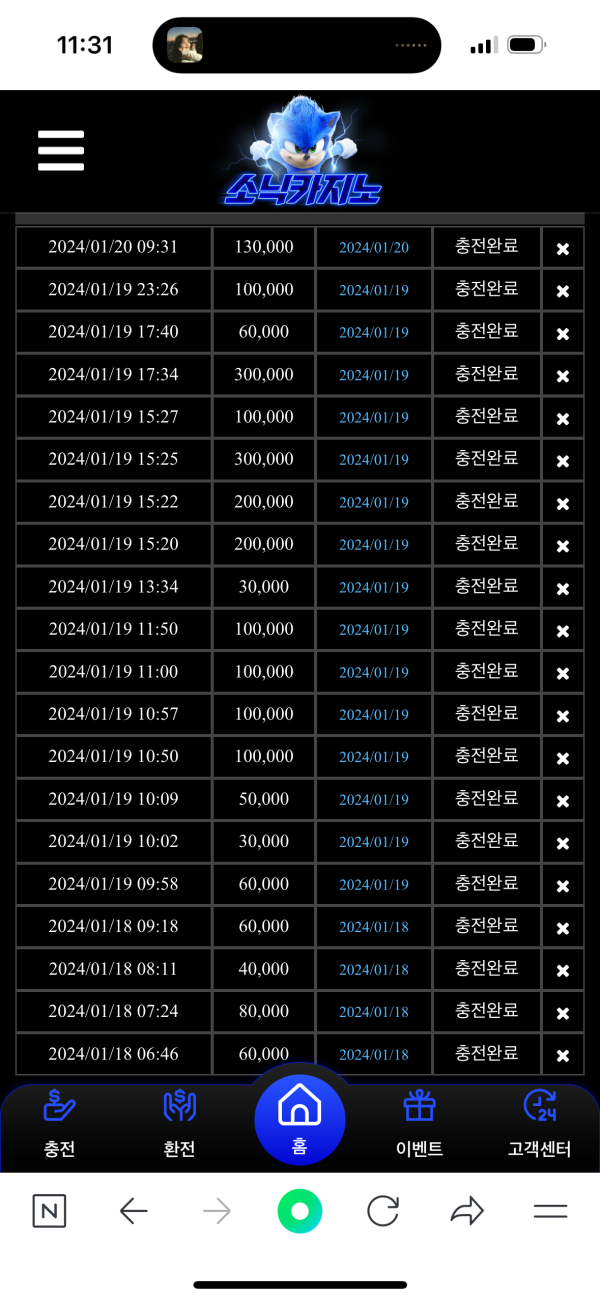Delete the 2024/01/19 23:26 record

(563, 291)
